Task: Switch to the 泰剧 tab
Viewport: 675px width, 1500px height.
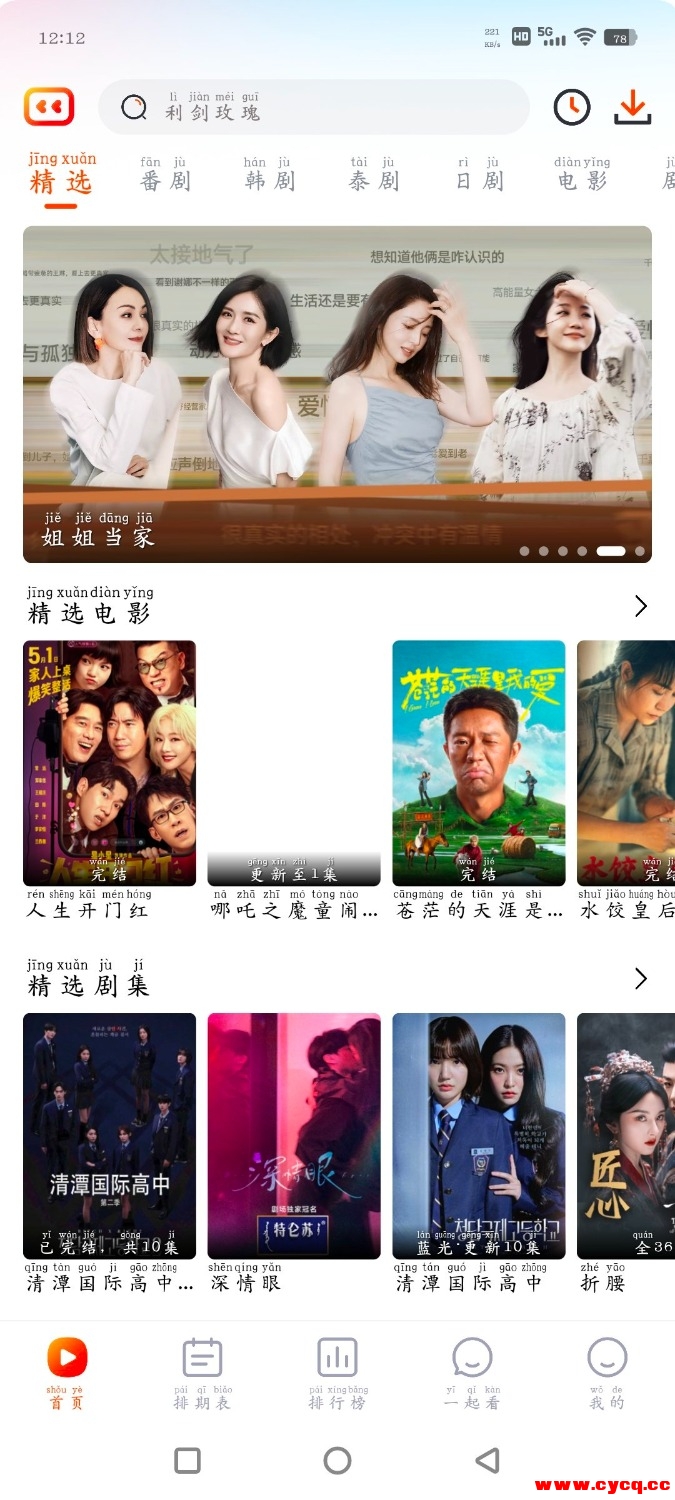Action: 373,175
